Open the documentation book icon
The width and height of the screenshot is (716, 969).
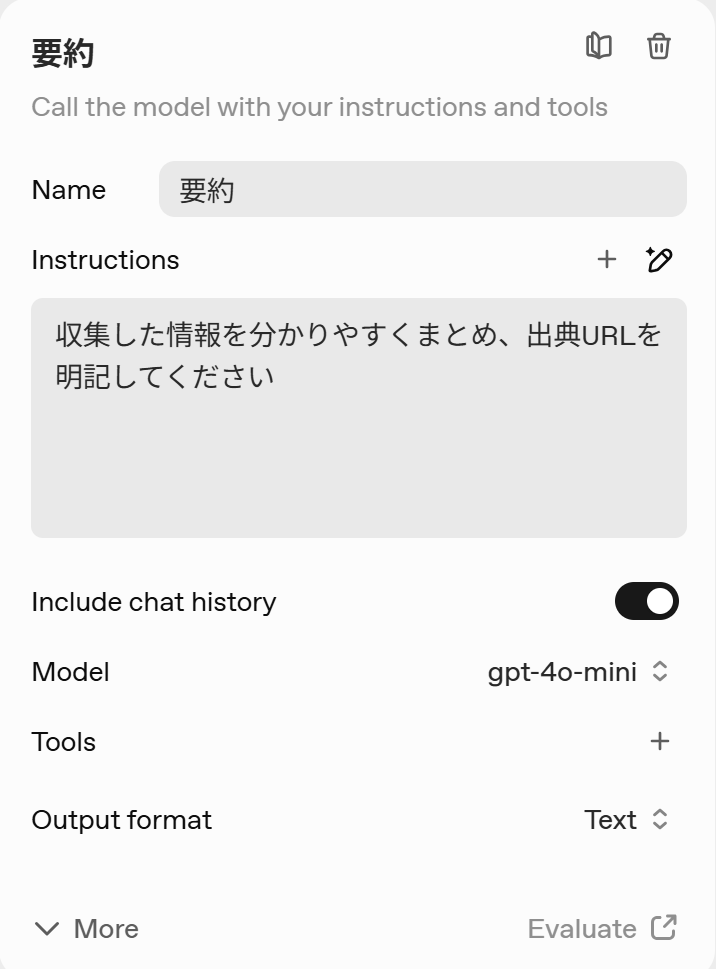(x=598, y=46)
